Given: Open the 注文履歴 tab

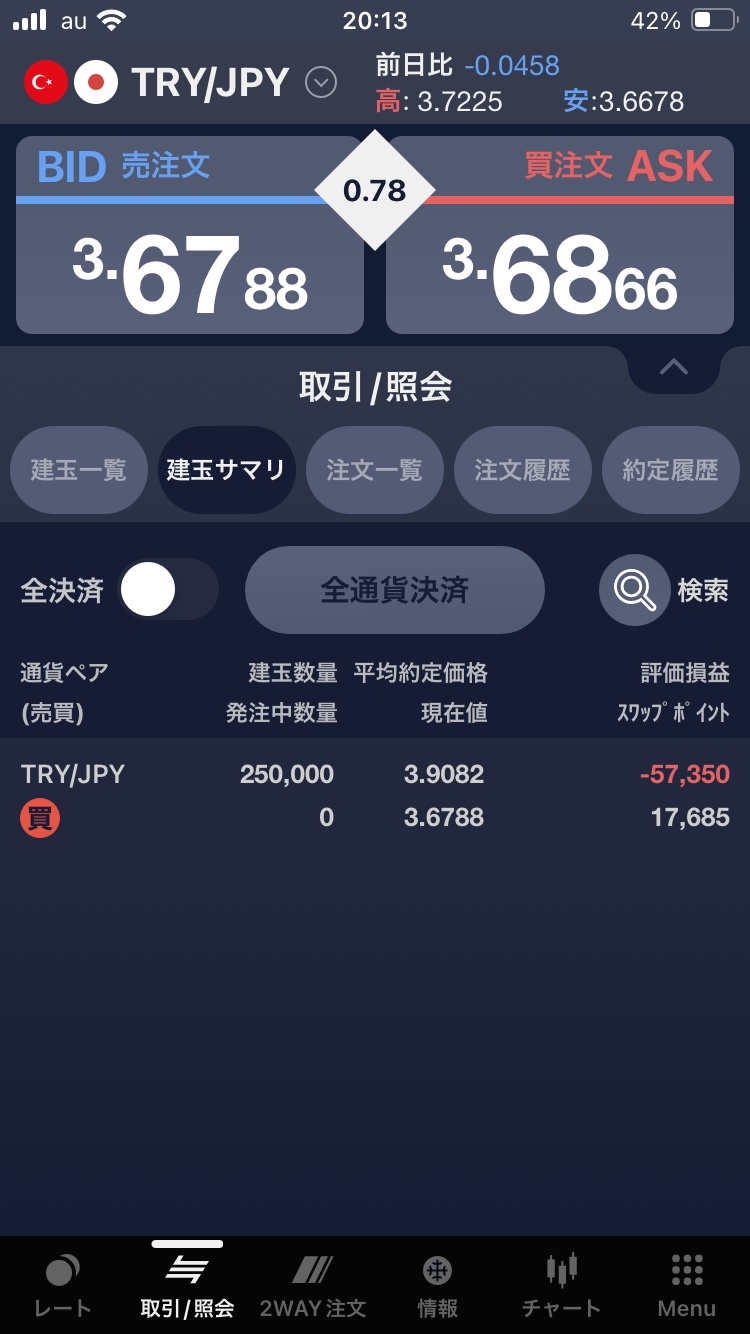Looking at the screenshot, I should 523,470.
